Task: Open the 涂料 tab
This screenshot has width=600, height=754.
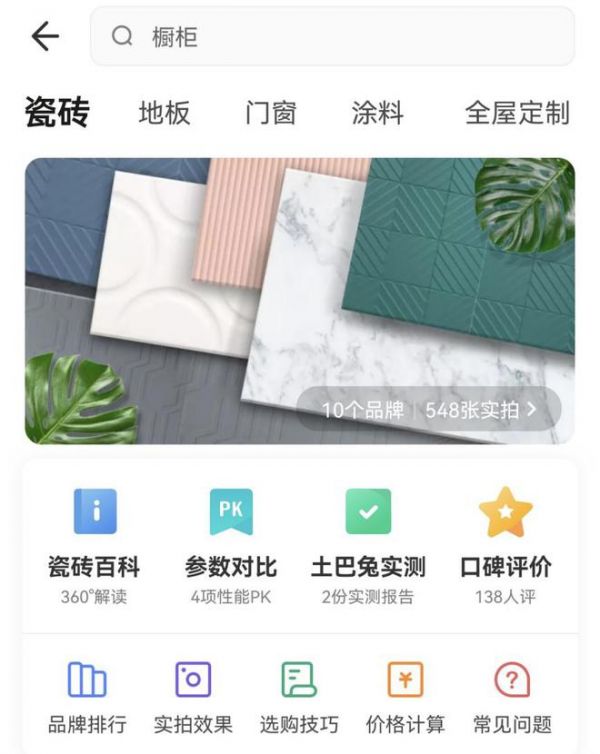Action: point(377,113)
